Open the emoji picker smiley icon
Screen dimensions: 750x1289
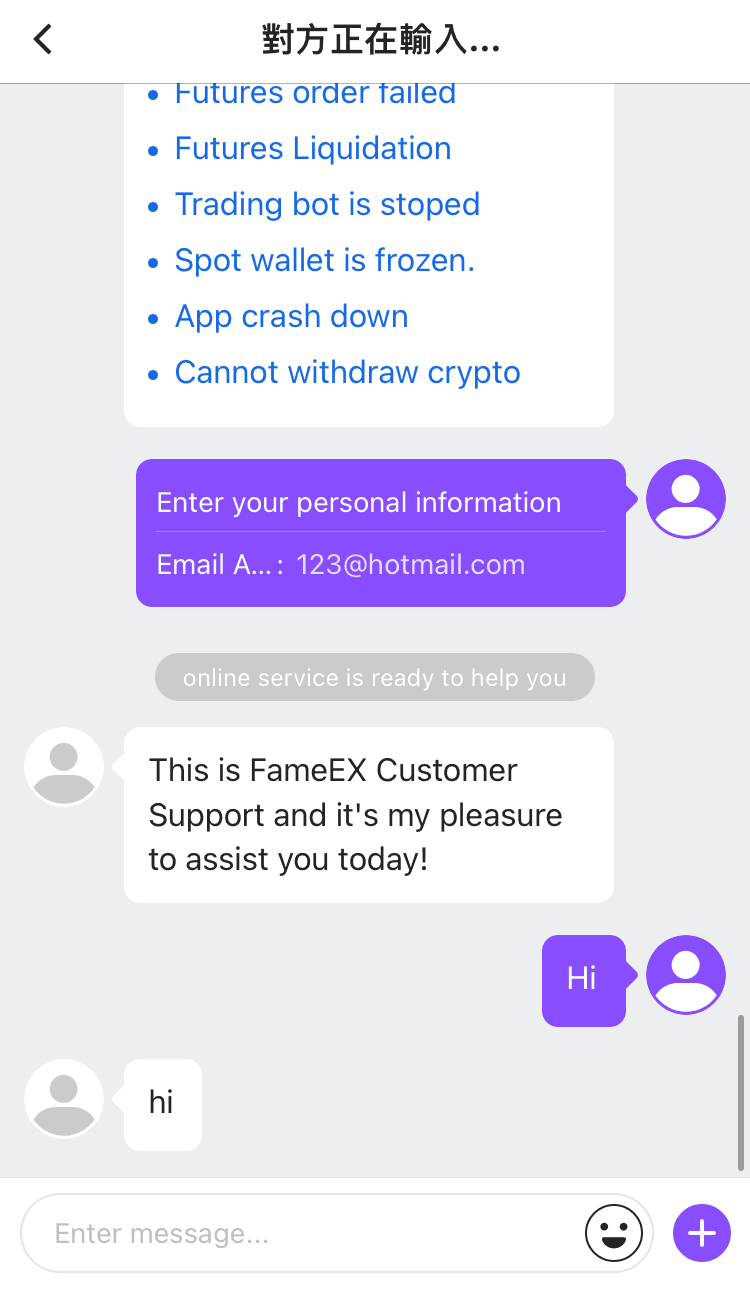[613, 1234]
